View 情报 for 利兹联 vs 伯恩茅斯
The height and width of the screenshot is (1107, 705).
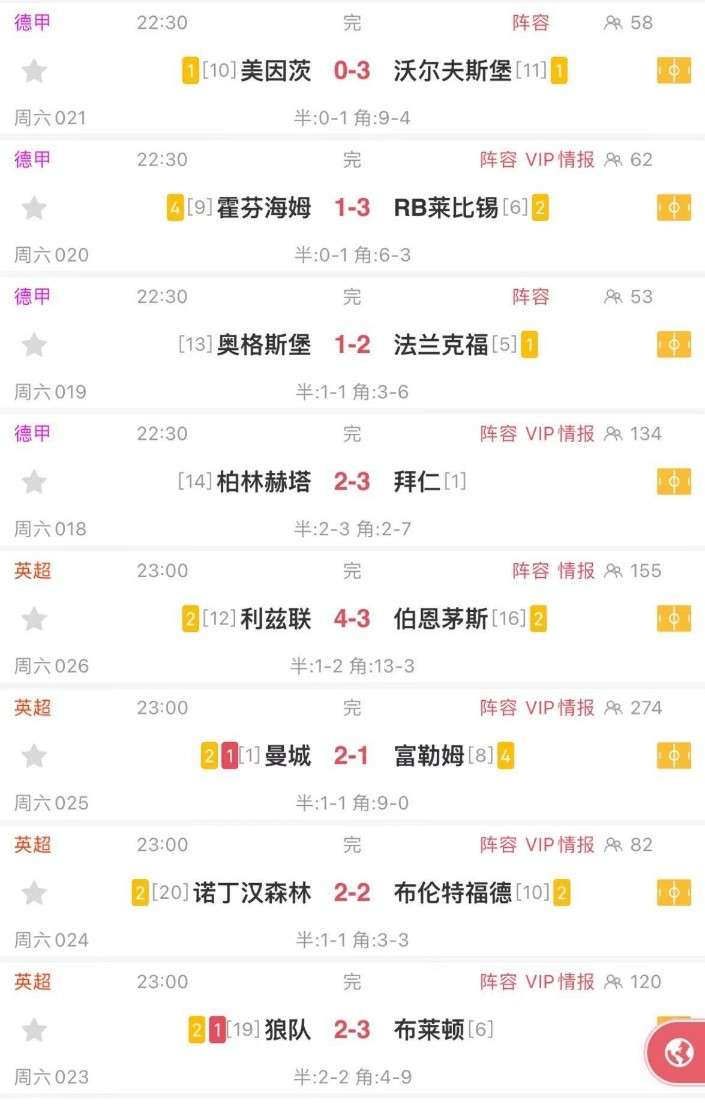point(577,570)
